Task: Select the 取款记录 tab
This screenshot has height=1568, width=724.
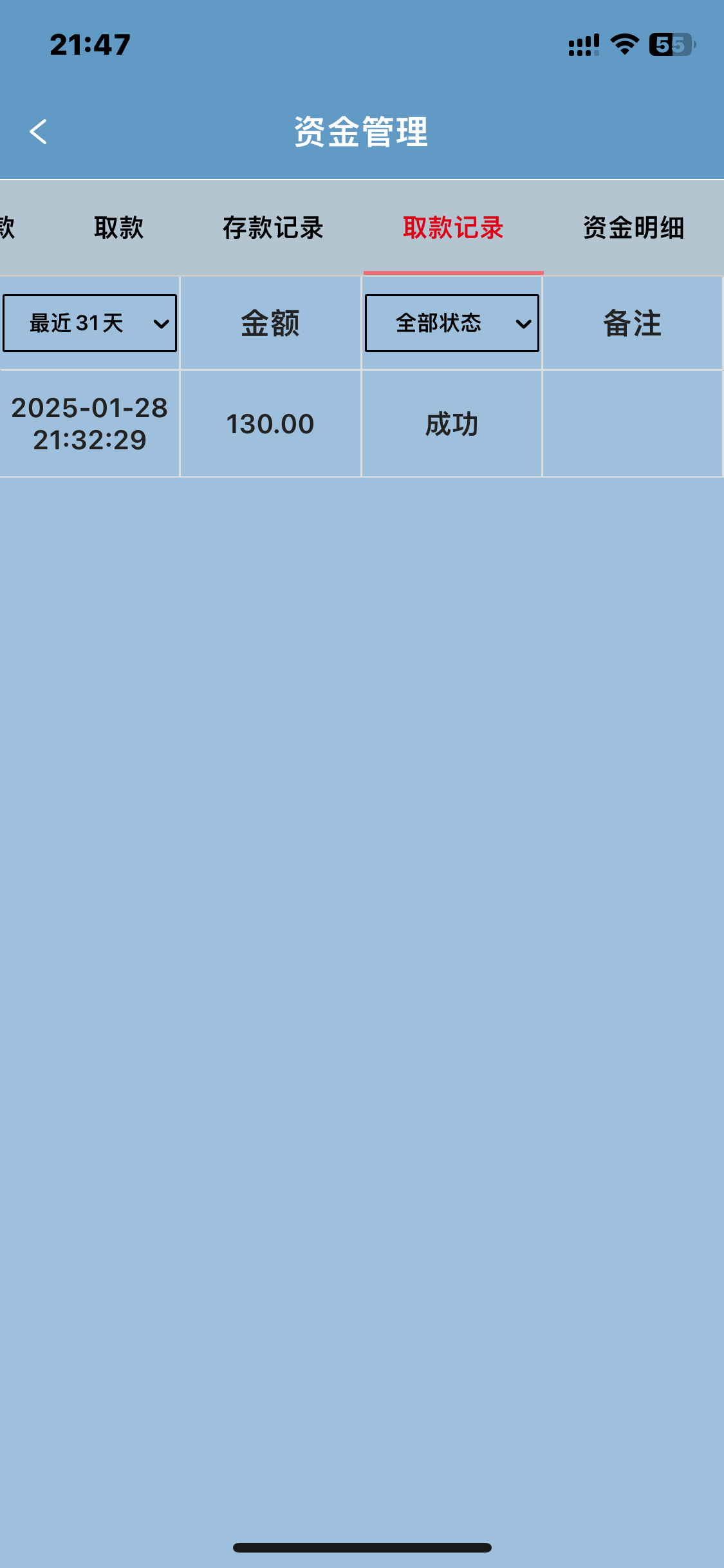Action: pos(453,228)
